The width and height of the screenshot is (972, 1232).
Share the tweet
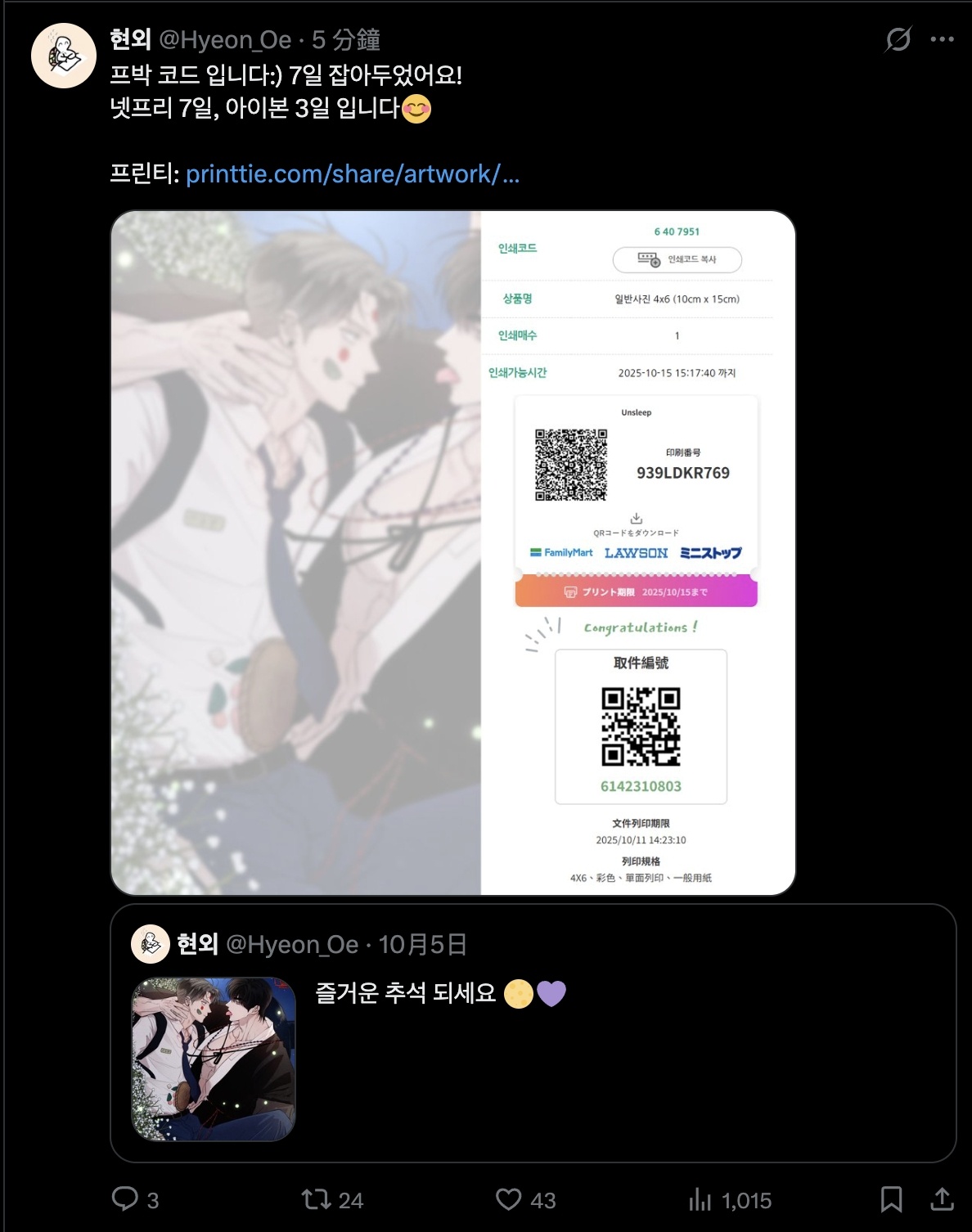[942, 1199]
